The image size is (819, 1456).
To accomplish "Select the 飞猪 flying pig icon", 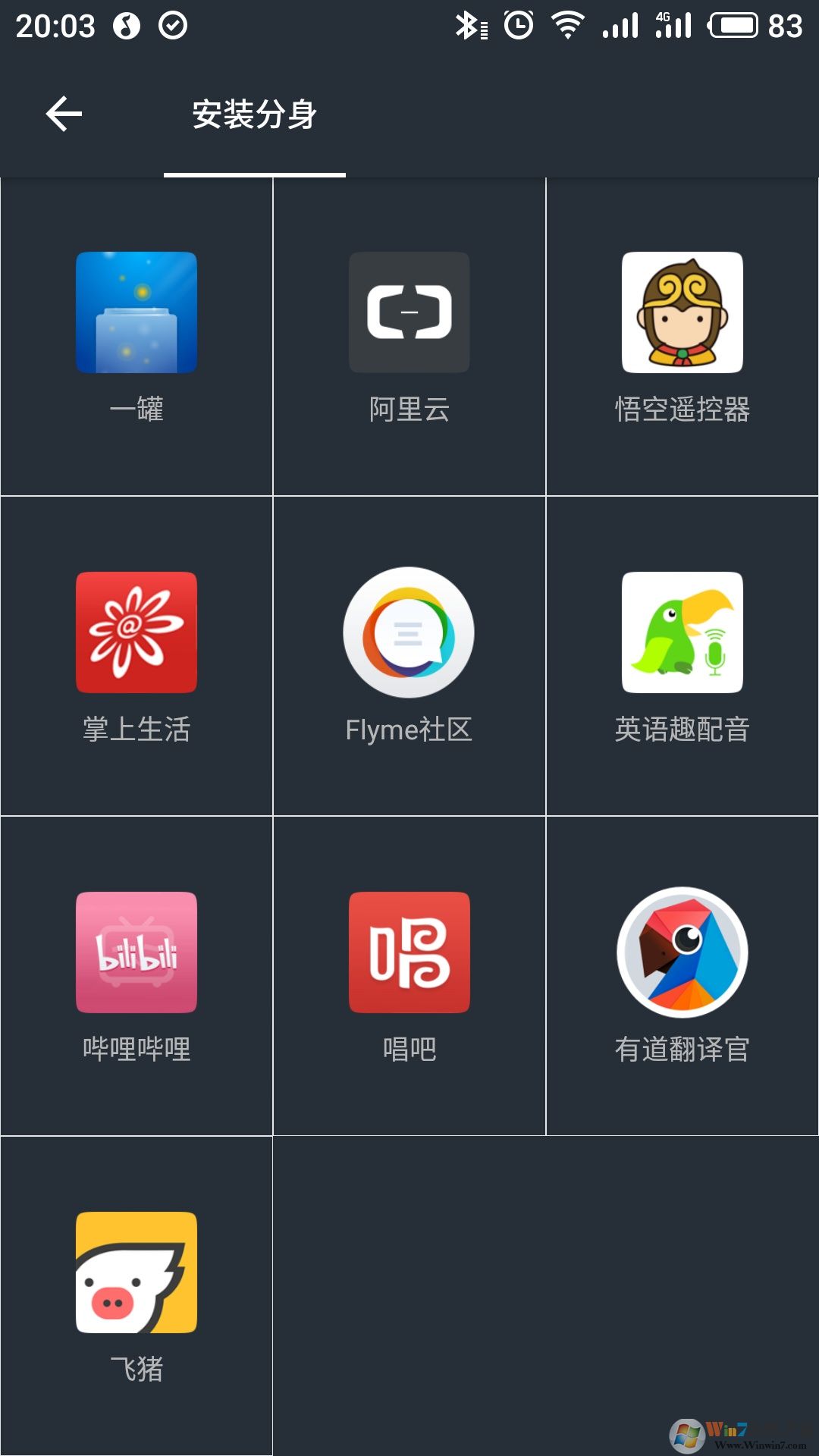I will [x=135, y=1274].
